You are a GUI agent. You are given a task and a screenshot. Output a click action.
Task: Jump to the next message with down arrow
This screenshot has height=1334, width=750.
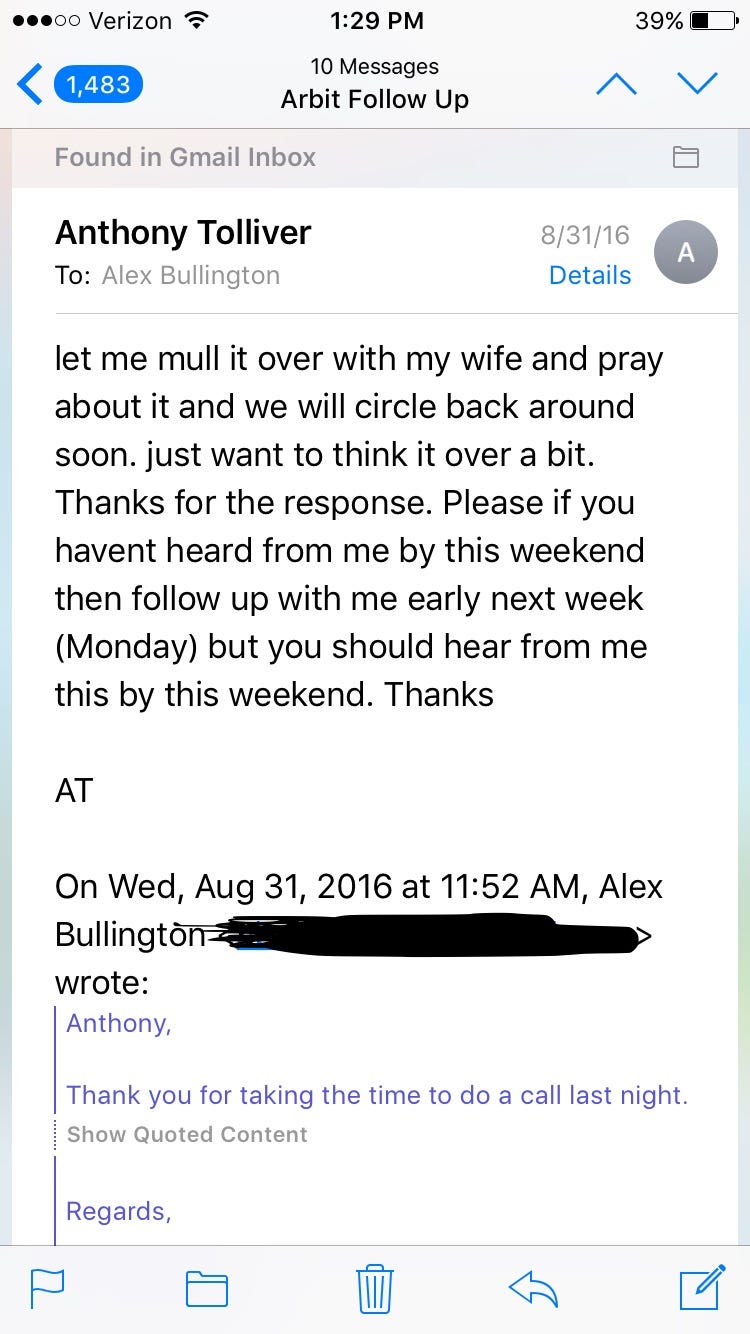pos(697,85)
